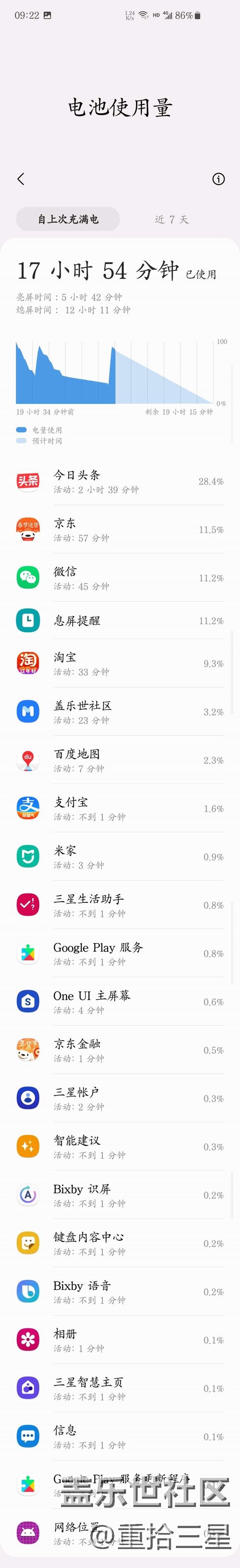Go back from battery usage page
The width and height of the screenshot is (240, 1568).
pyautogui.click(x=21, y=178)
